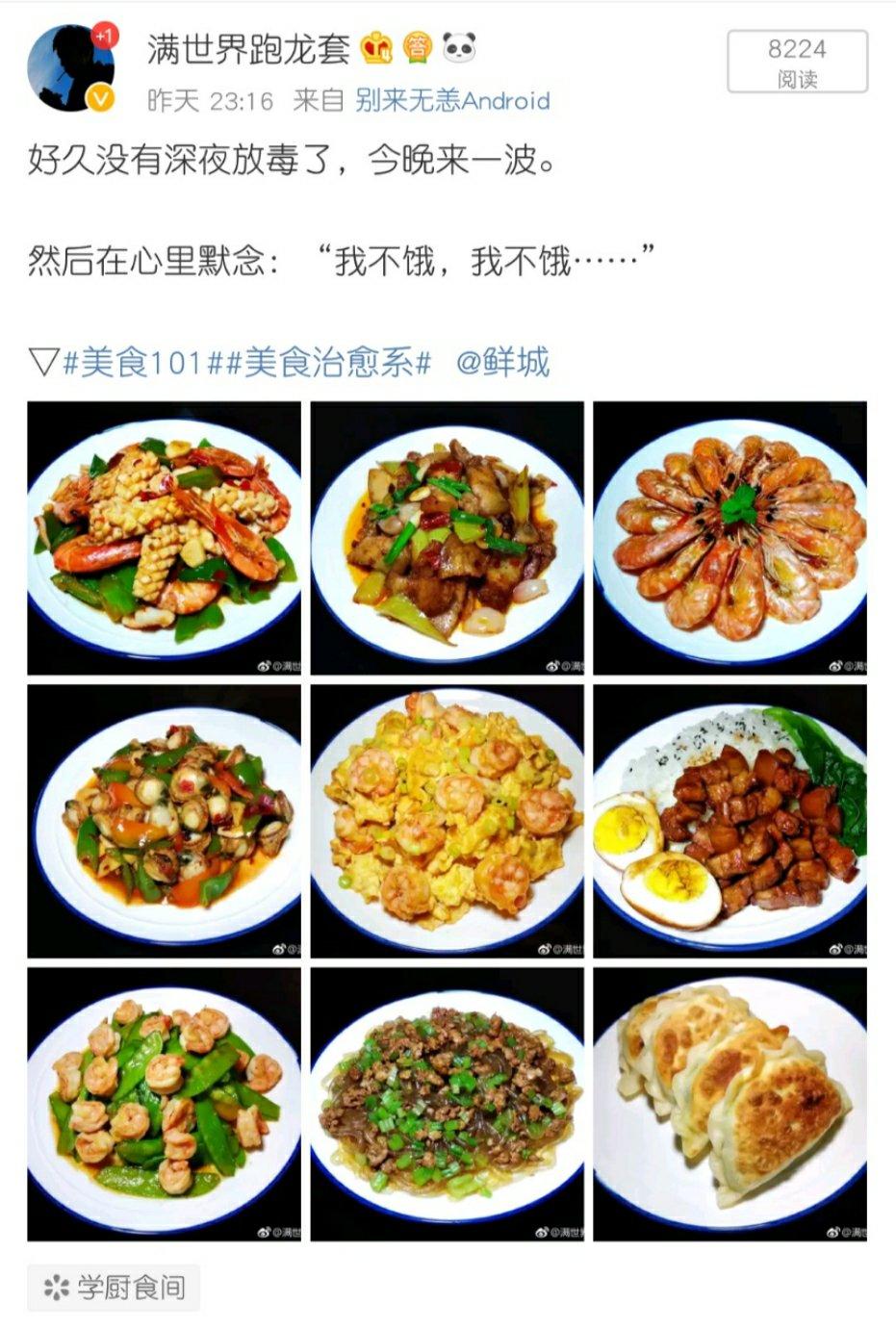The height and width of the screenshot is (1329, 896).
Task: Enlarge the shrimp with snow peas photo
Action: coord(164,1104)
